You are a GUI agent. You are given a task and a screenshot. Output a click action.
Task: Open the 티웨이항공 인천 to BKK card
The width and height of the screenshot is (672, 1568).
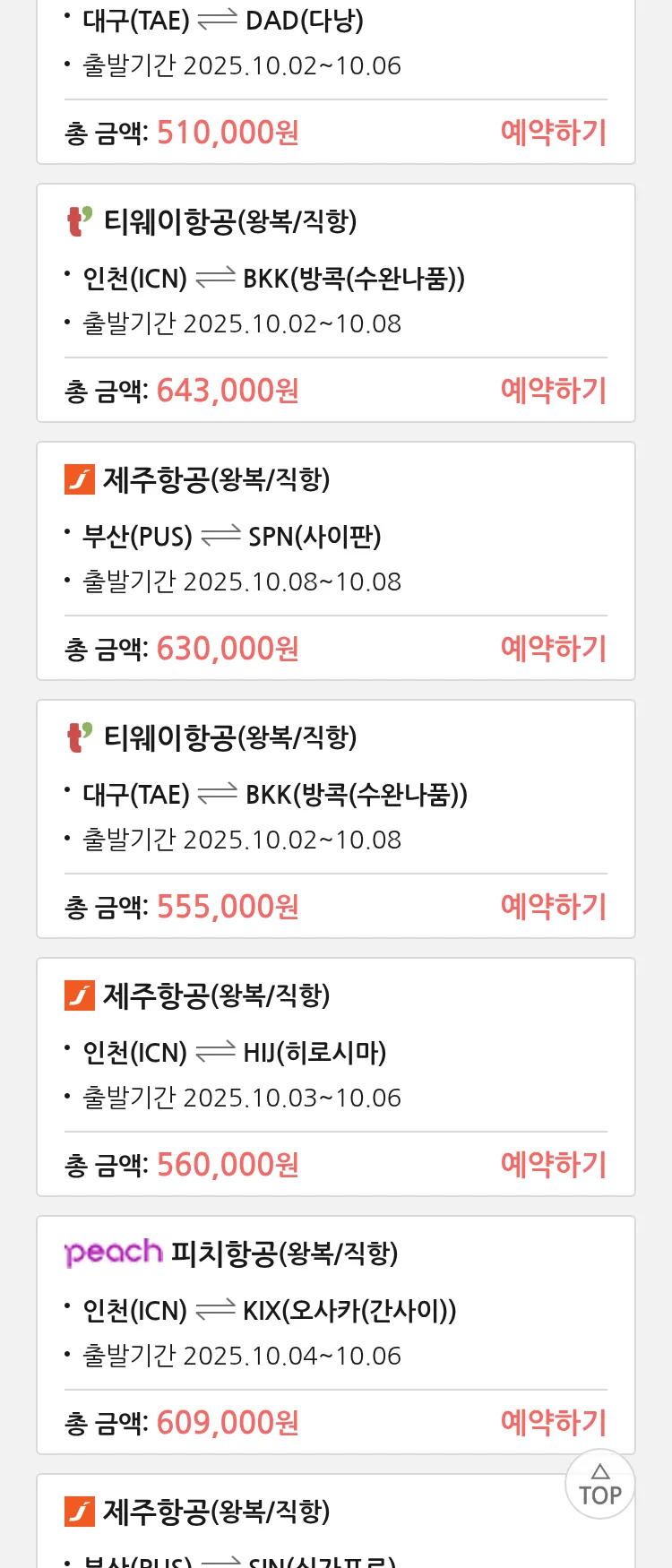coord(335,278)
